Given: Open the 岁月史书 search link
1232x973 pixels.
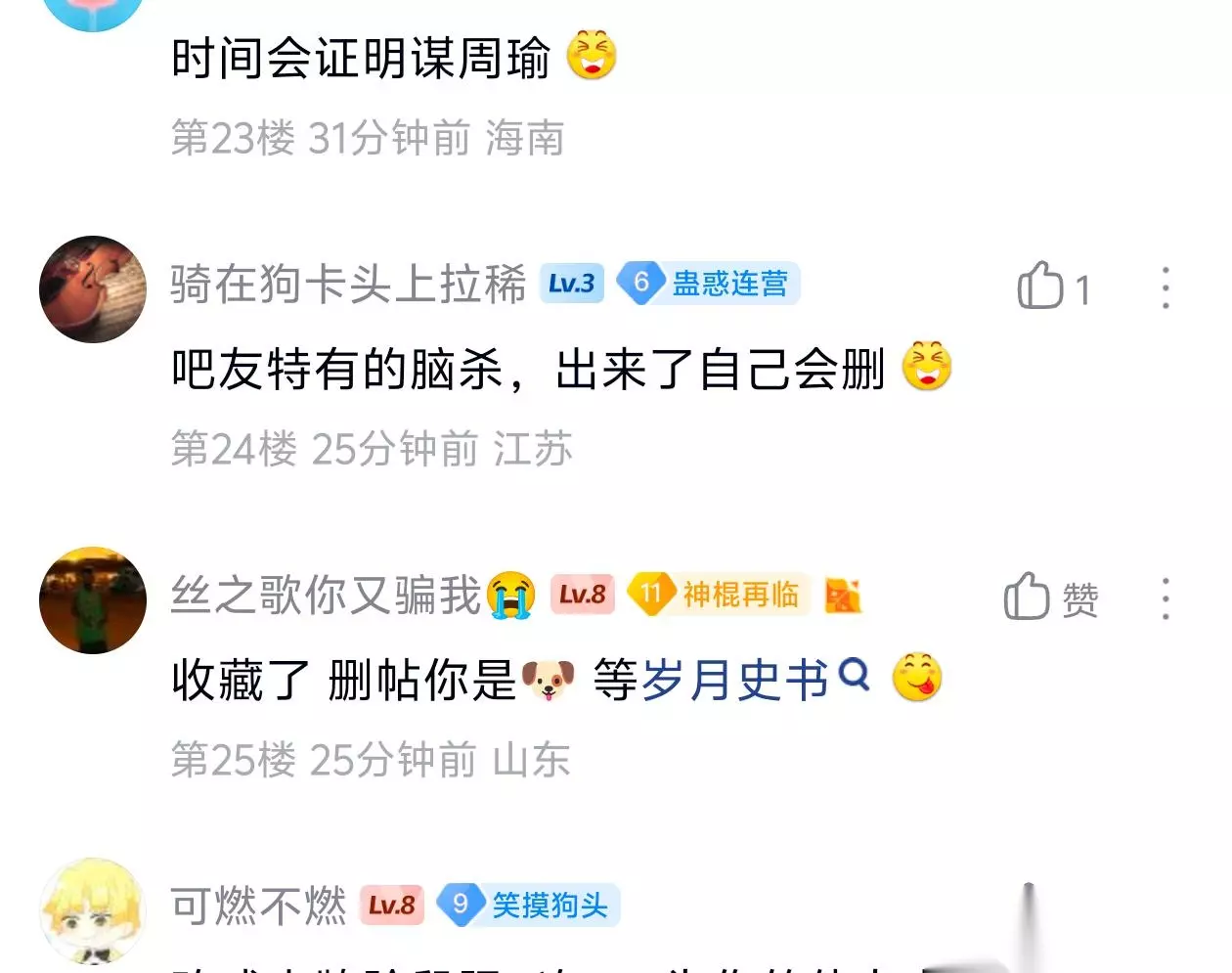Looking at the screenshot, I should click(x=755, y=679).
